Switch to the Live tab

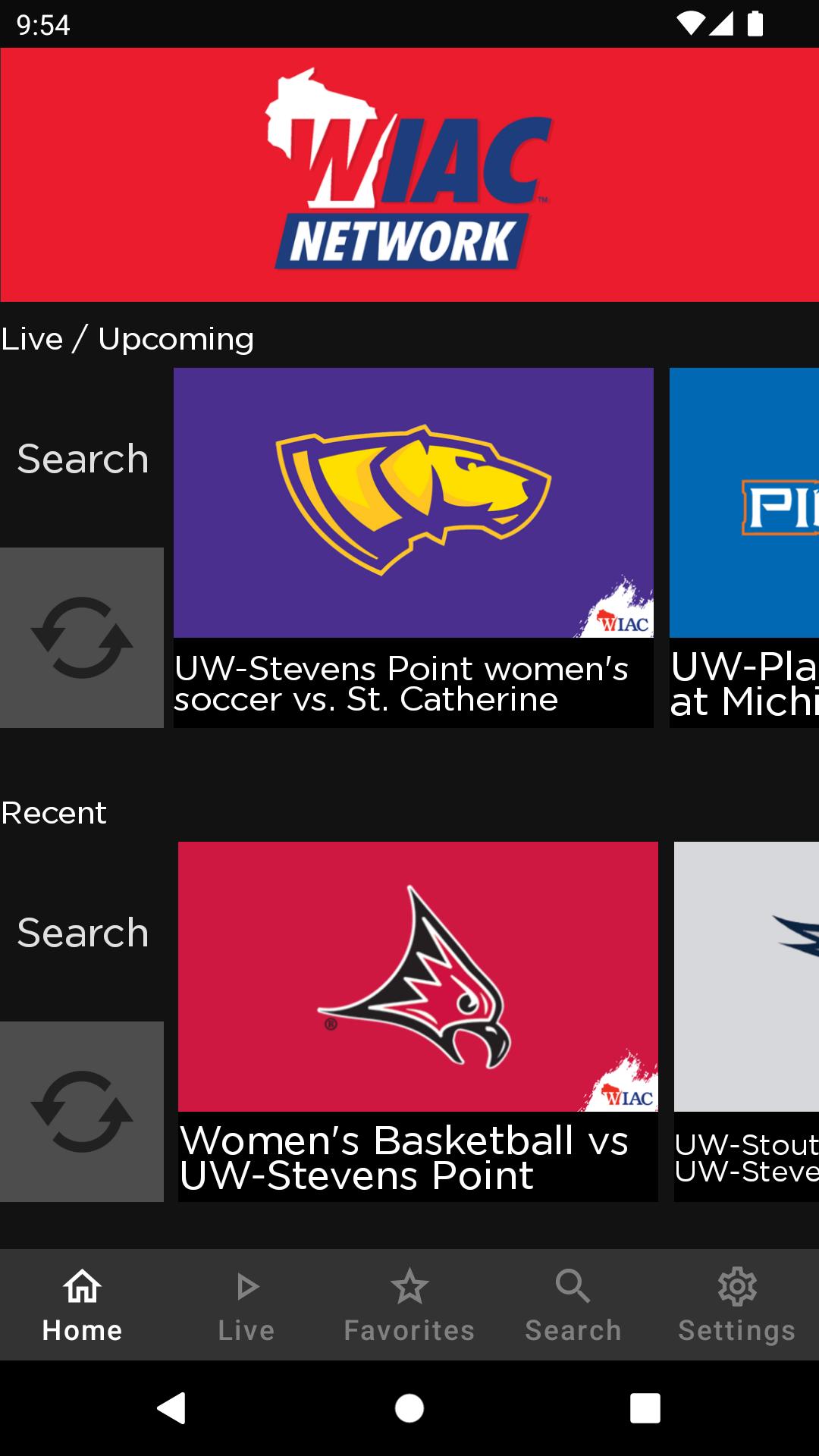[246, 1305]
